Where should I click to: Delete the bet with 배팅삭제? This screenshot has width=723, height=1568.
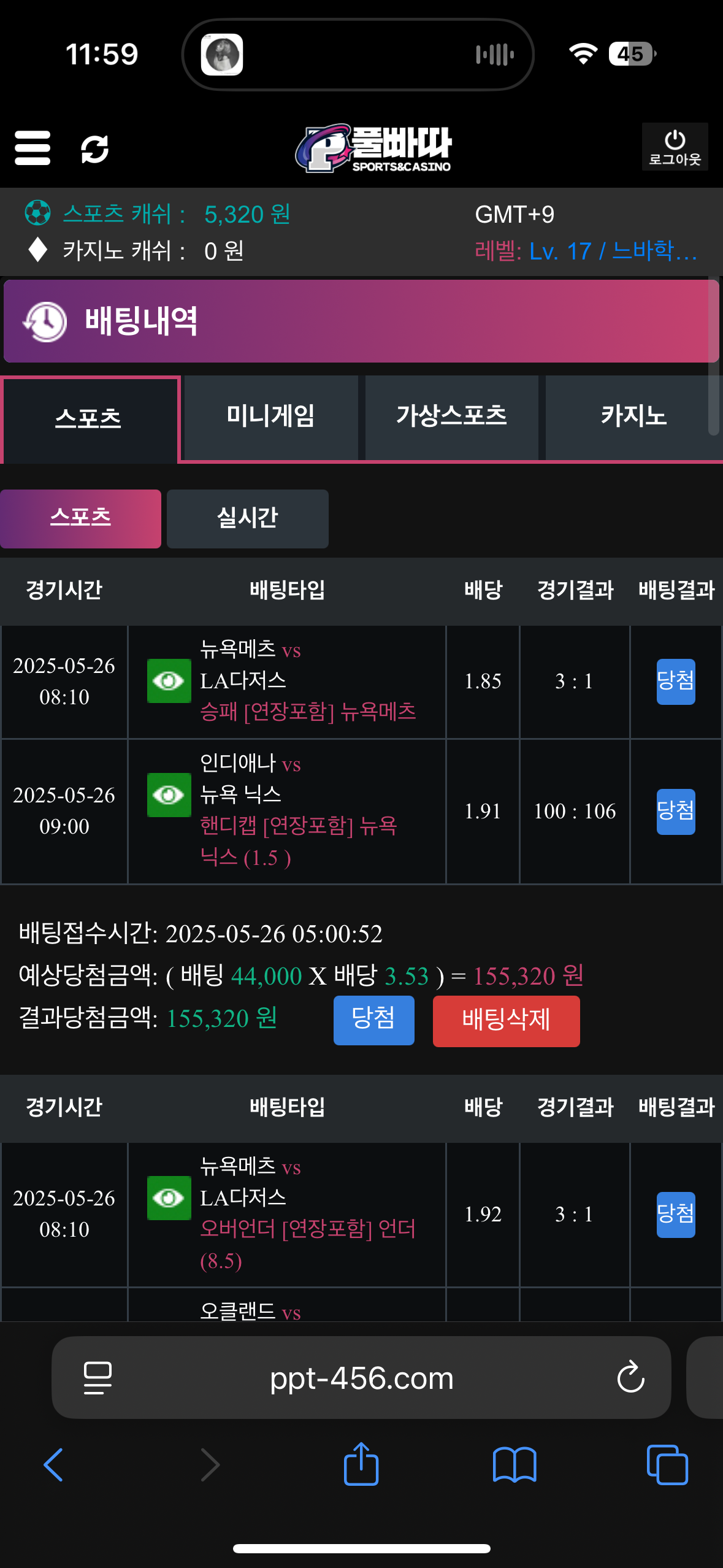[506, 1021]
